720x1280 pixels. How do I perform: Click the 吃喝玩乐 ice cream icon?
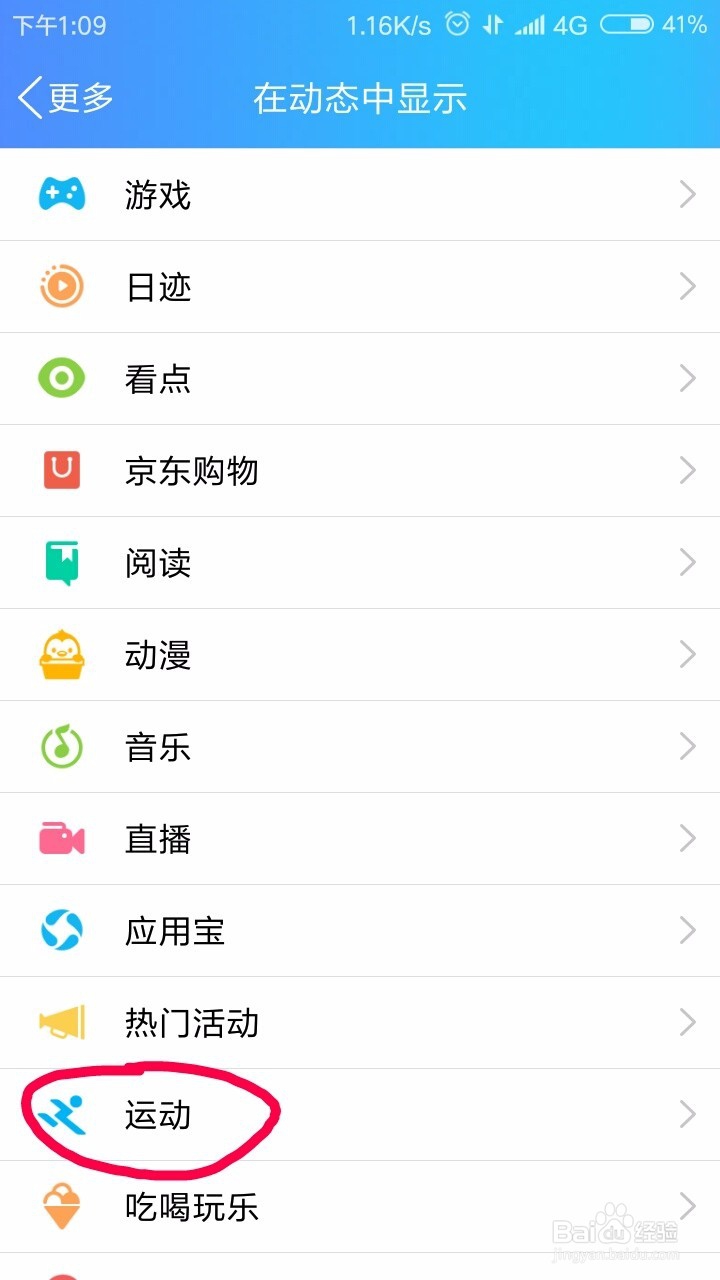coord(62,1207)
